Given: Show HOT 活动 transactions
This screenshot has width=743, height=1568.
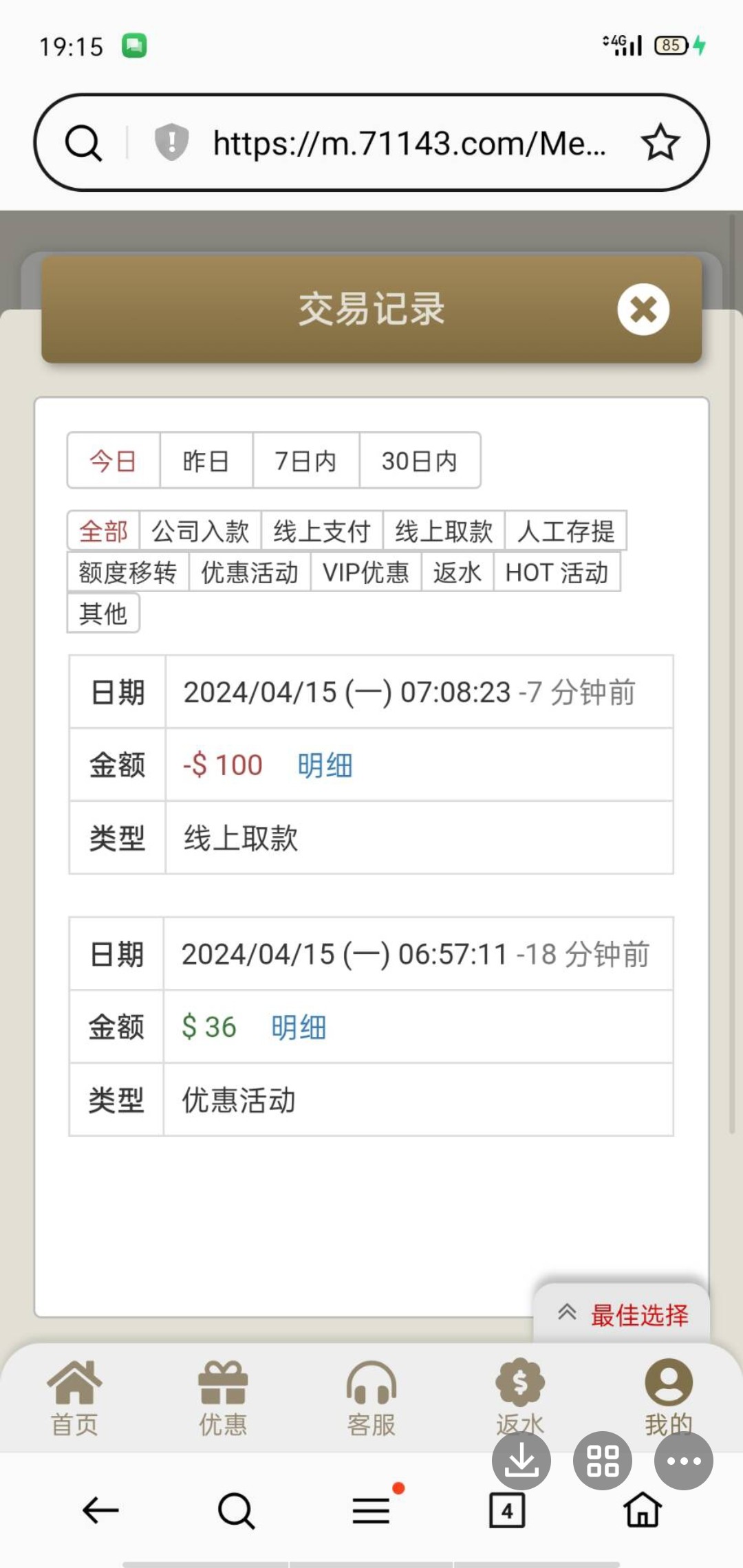Looking at the screenshot, I should click(x=557, y=572).
